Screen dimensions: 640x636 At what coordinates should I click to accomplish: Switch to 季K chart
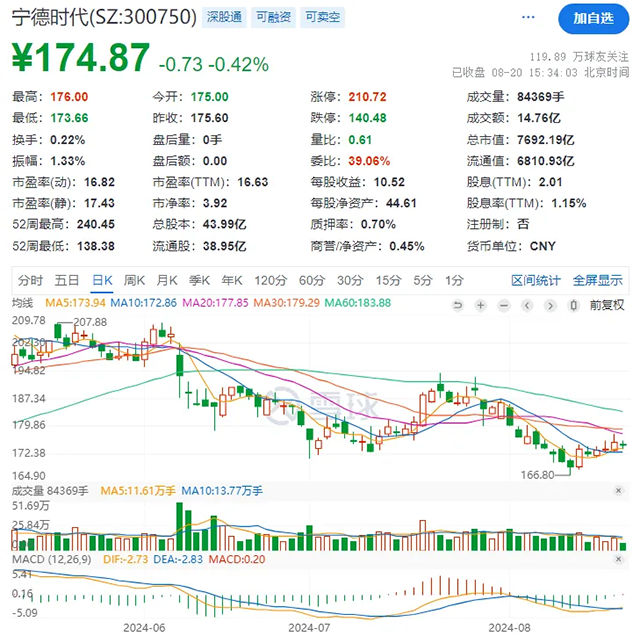(x=199, y=280)
